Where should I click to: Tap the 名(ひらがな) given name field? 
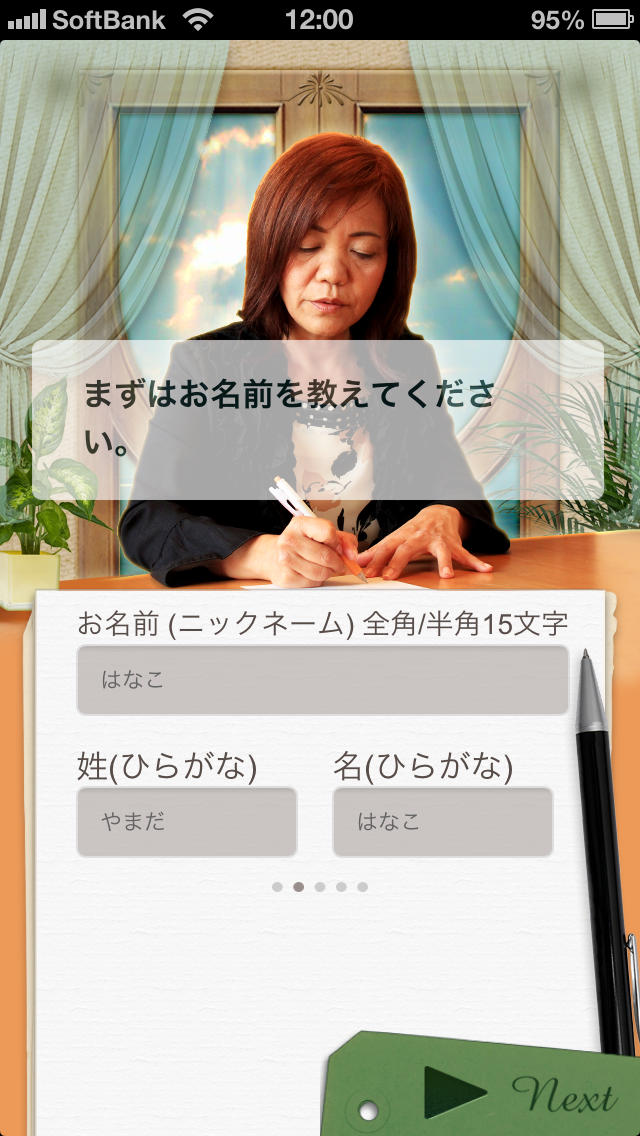pos(442,822)
